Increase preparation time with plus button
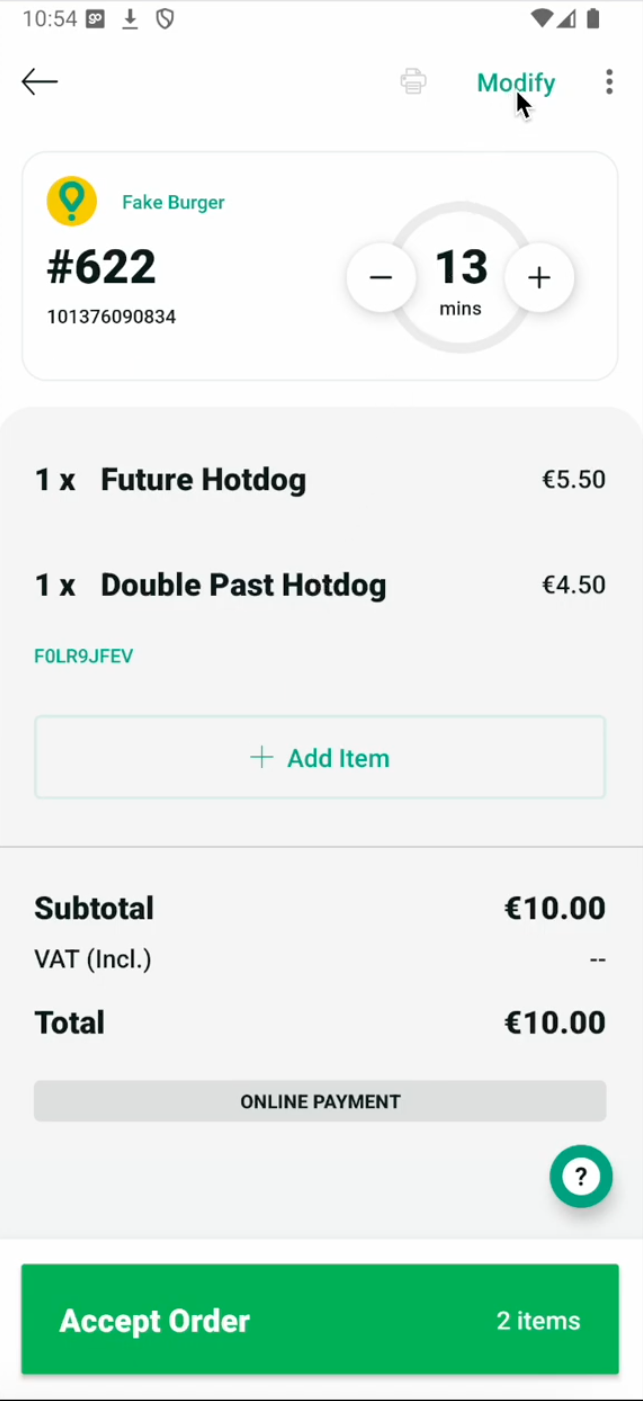The image size is (643, 1401). point(539,277)
